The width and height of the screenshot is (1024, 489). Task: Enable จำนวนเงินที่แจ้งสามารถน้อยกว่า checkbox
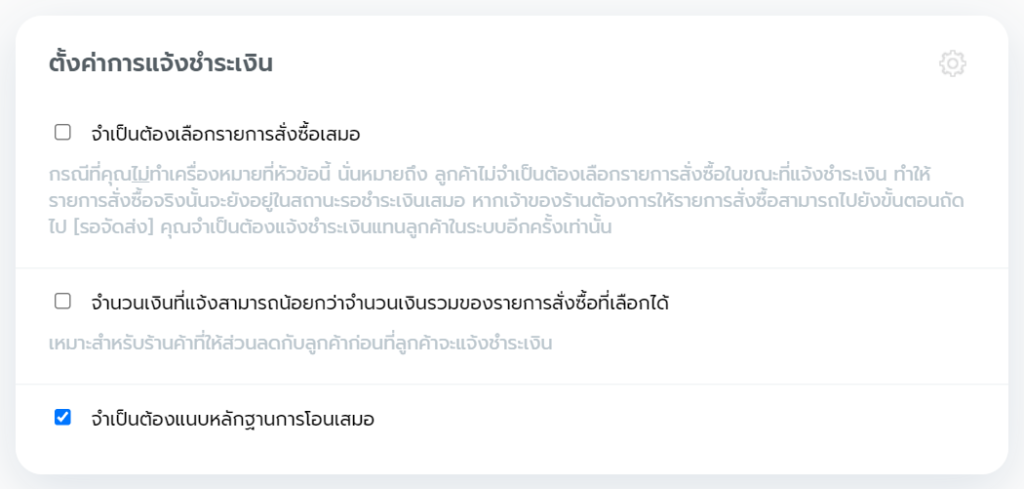[x=63, y=300]
